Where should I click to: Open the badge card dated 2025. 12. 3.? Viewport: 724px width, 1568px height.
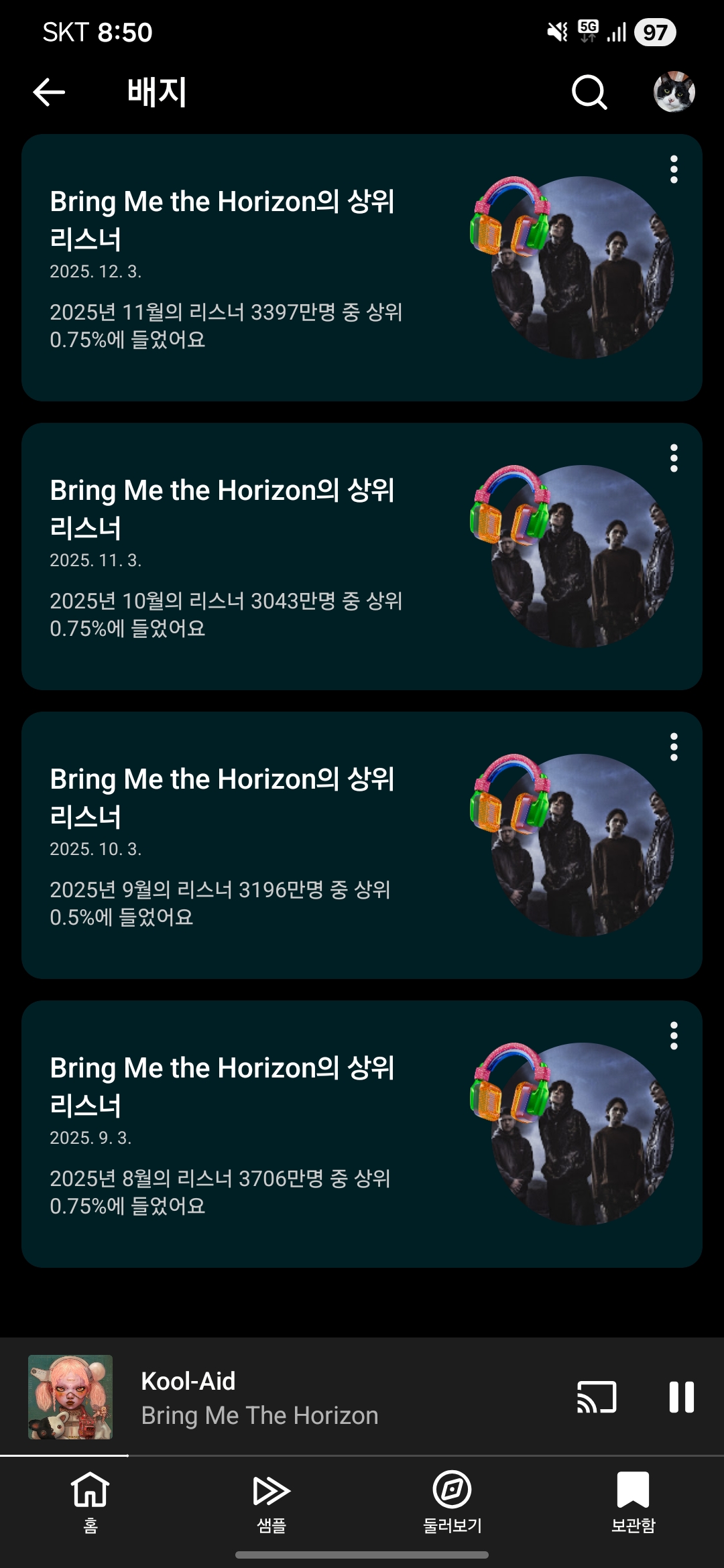[268, 268]
